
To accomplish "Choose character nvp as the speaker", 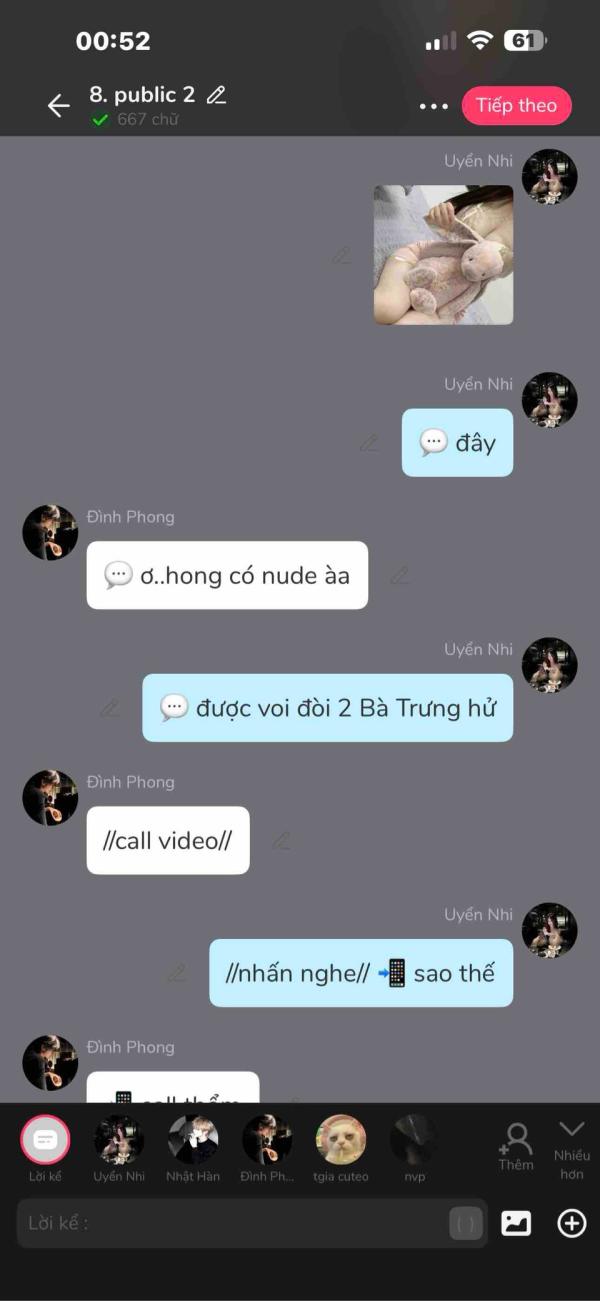I will point(414,1141).
